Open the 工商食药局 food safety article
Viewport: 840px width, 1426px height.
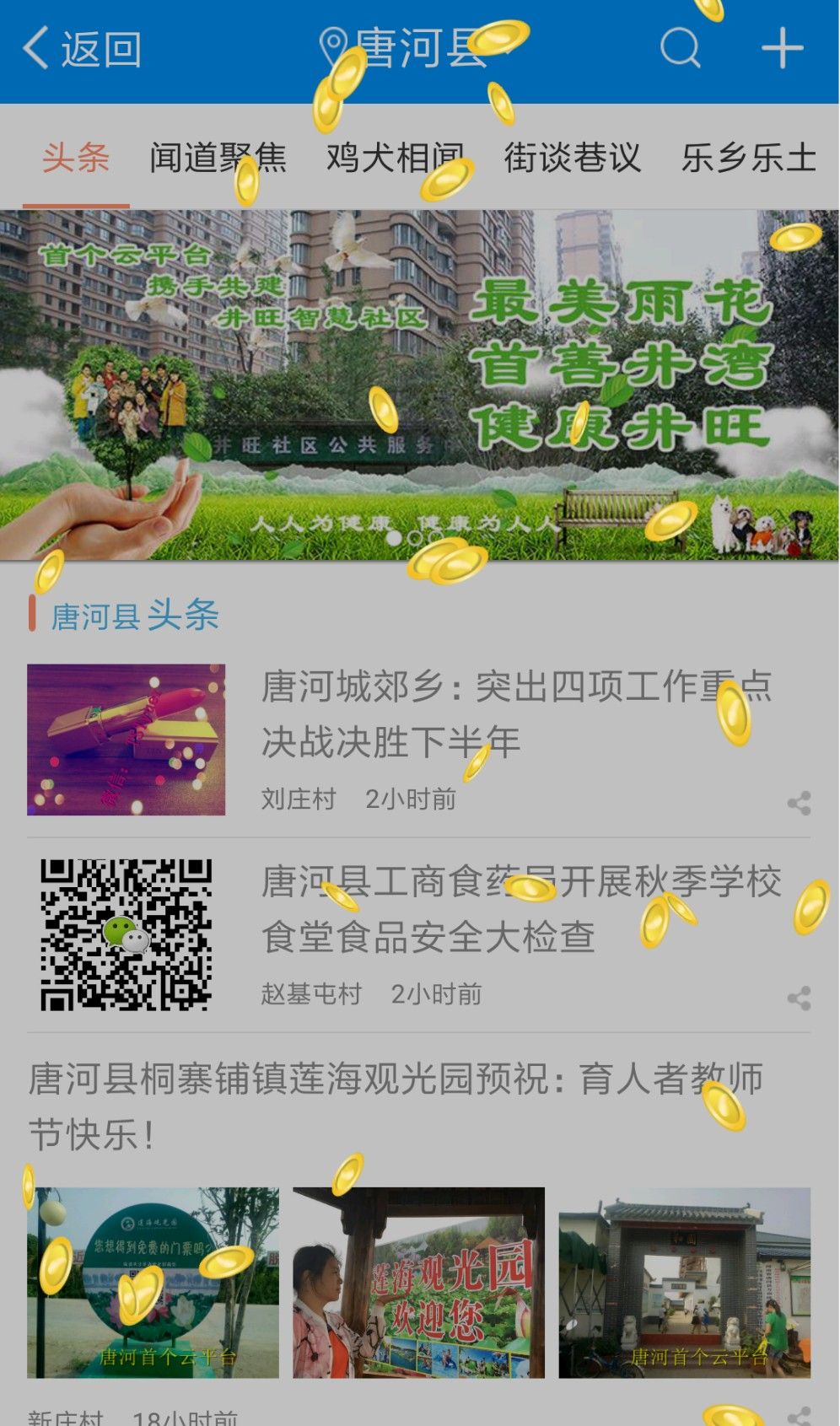click(520, 909)
